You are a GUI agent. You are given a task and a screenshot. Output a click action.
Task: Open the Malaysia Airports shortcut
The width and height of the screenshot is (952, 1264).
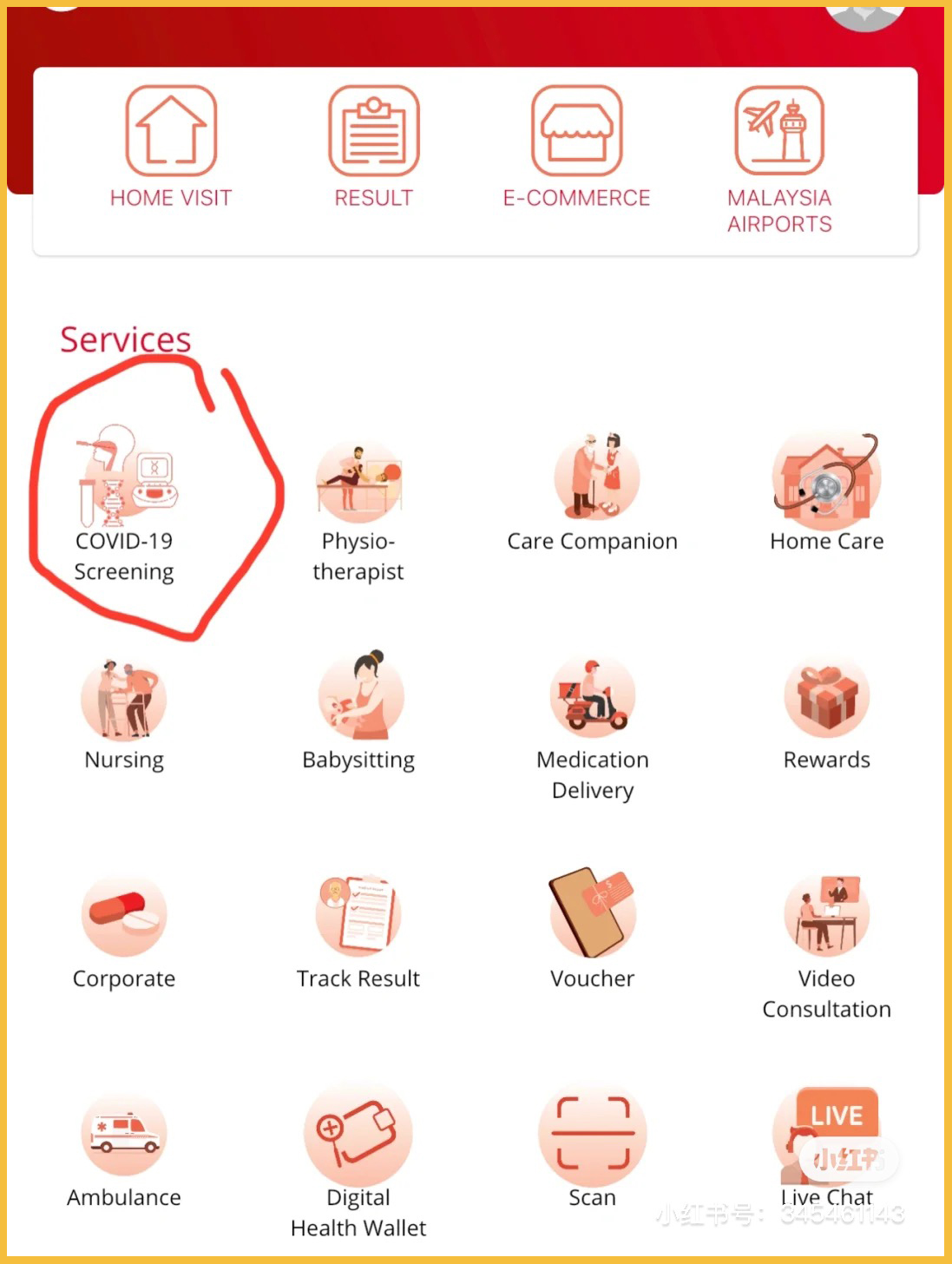coord(779,132)
